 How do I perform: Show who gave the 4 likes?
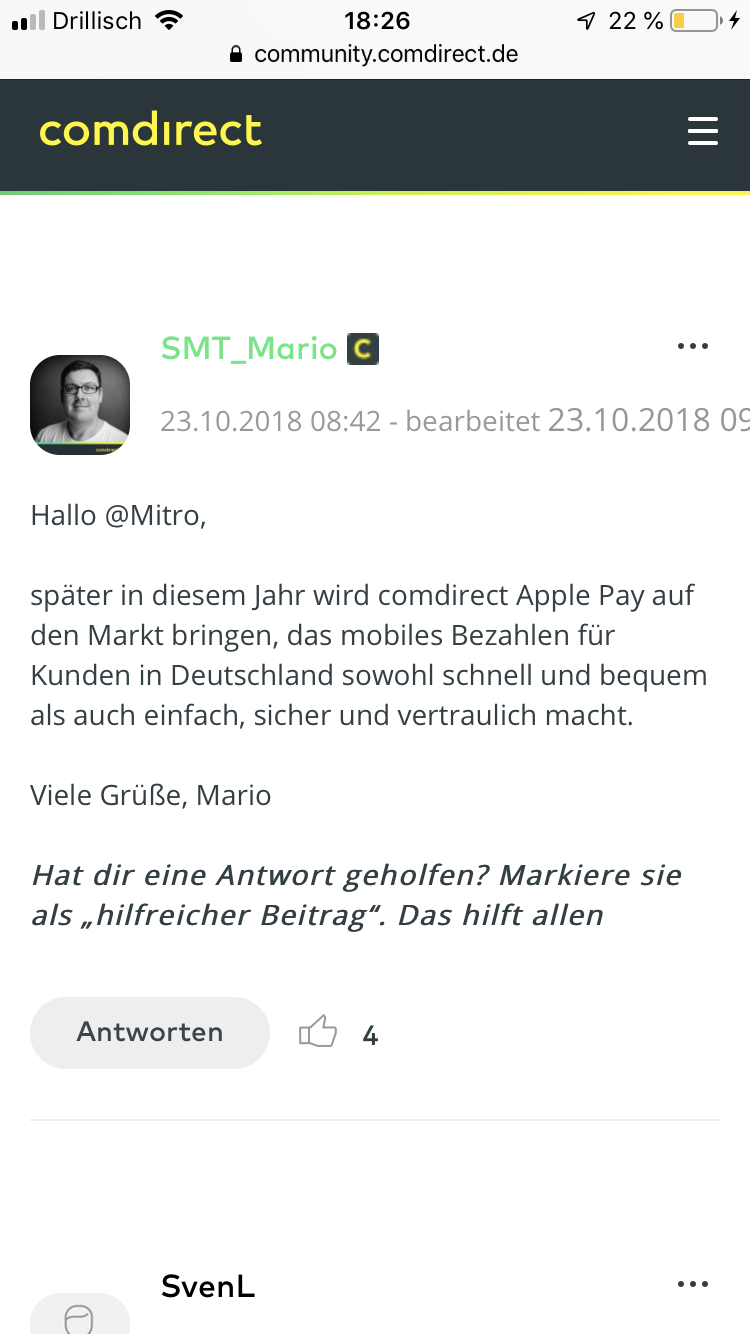tap(370, 1035)
